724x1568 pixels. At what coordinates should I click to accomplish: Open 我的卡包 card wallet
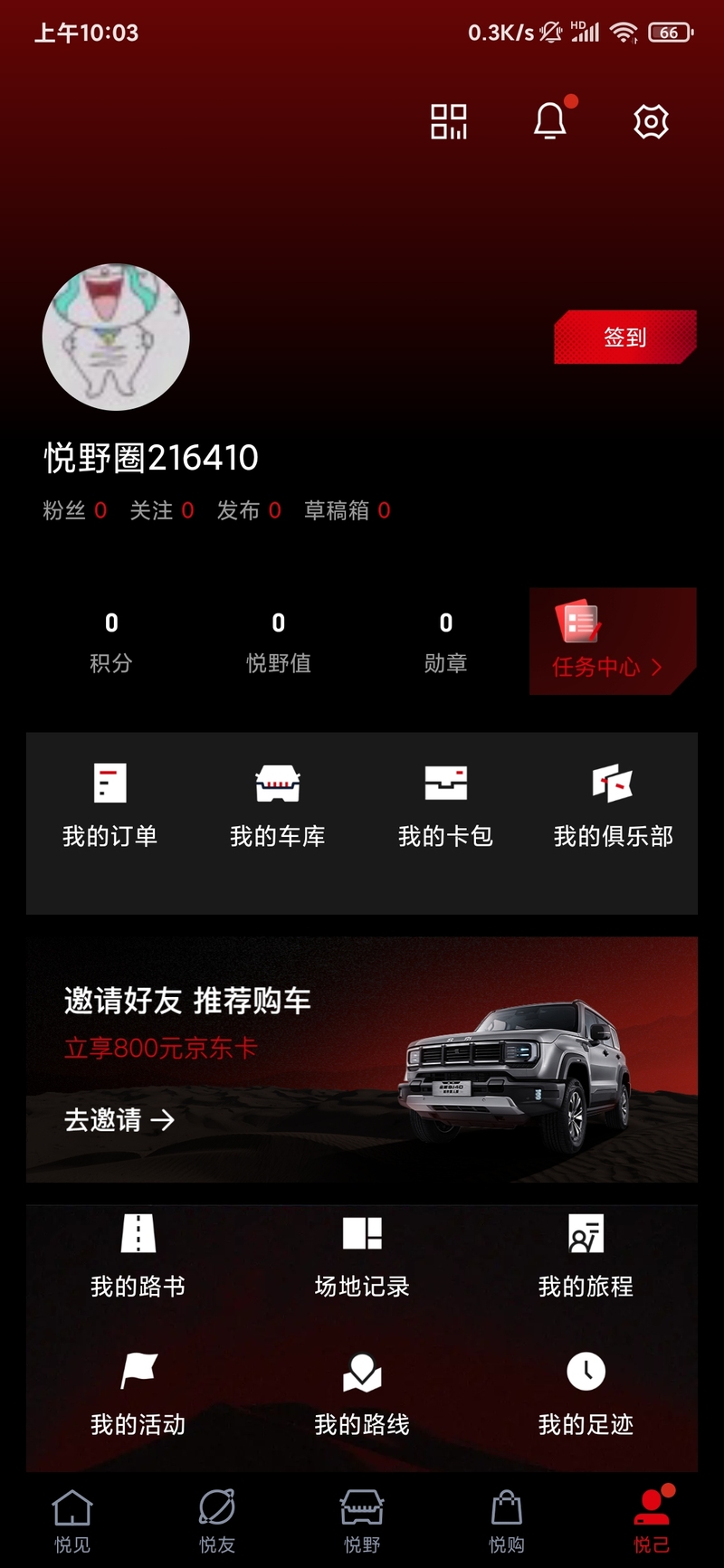pyautogui.click(x=445, y=804)
